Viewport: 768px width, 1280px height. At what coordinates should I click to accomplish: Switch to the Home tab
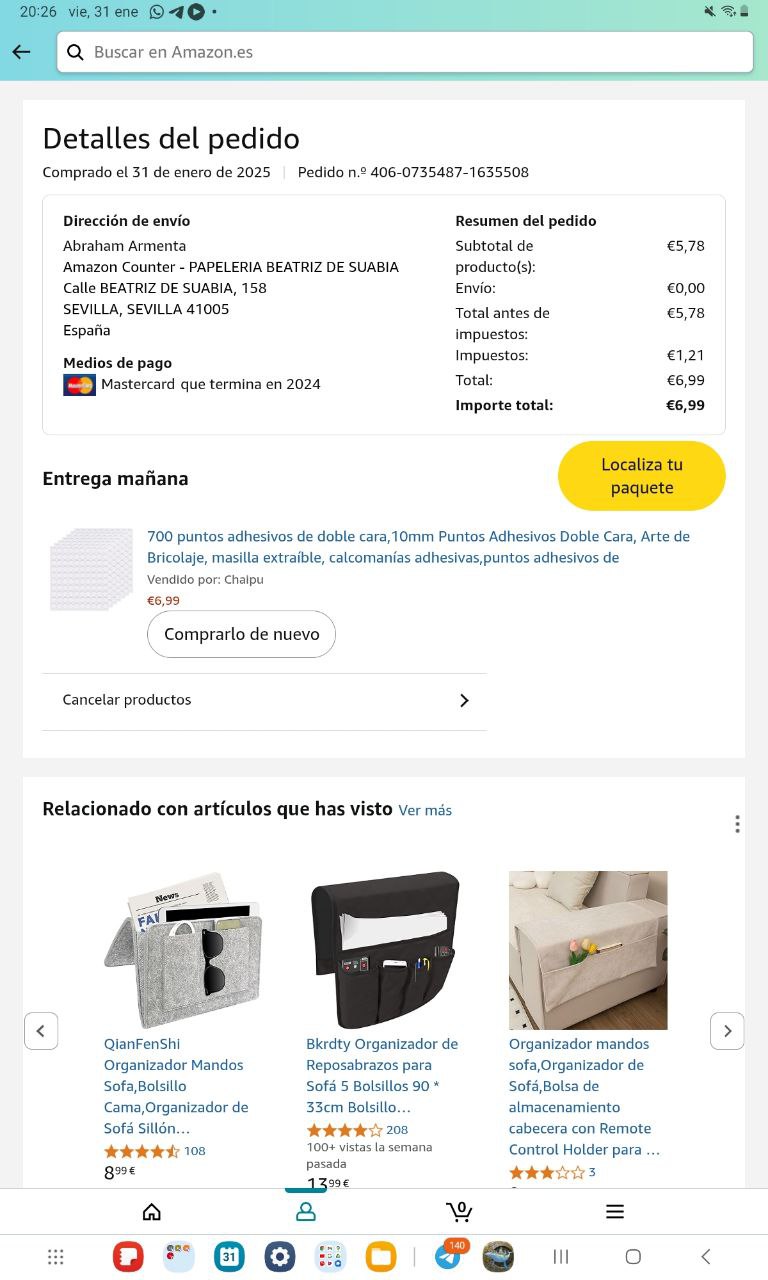[x=152, y=1212]
